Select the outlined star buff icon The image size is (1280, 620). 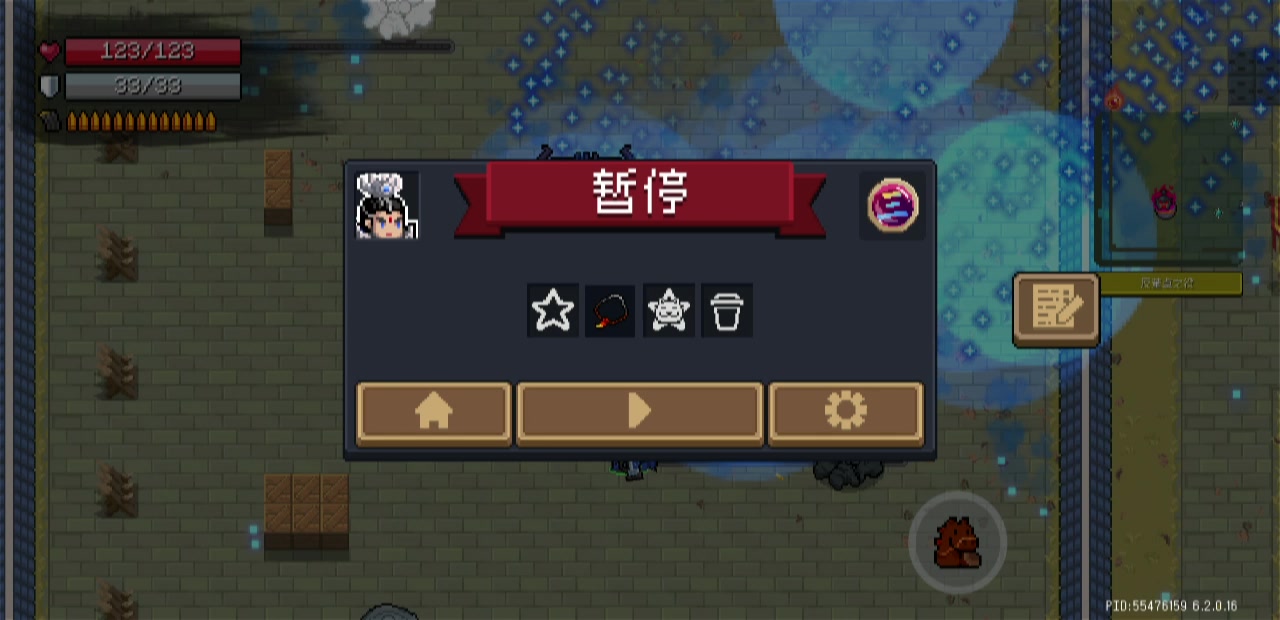(x=553, y=311)
